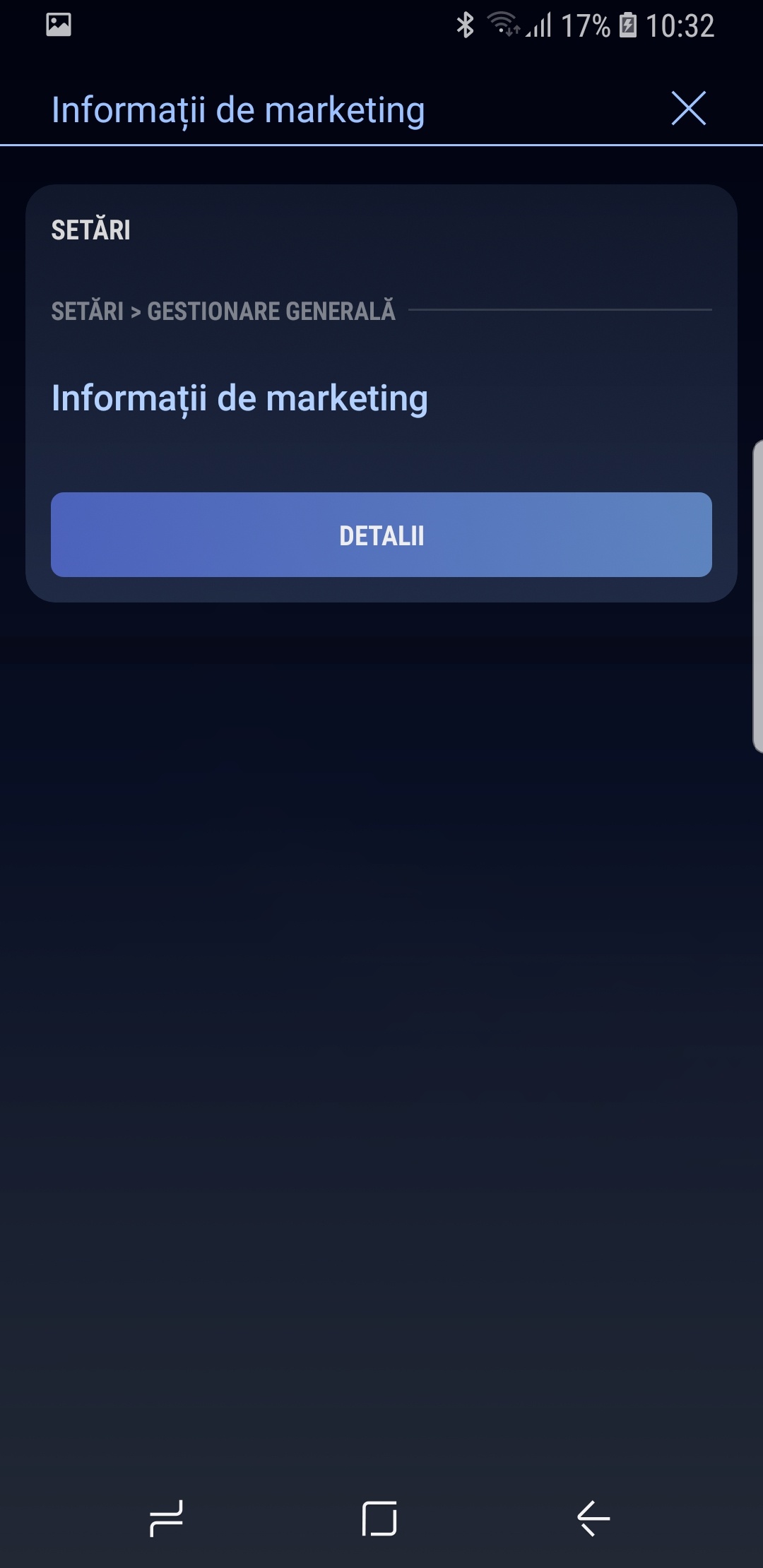This screenshot has height=1568, width=763.
Task: Tap the DETALII button
Action: 381,535
